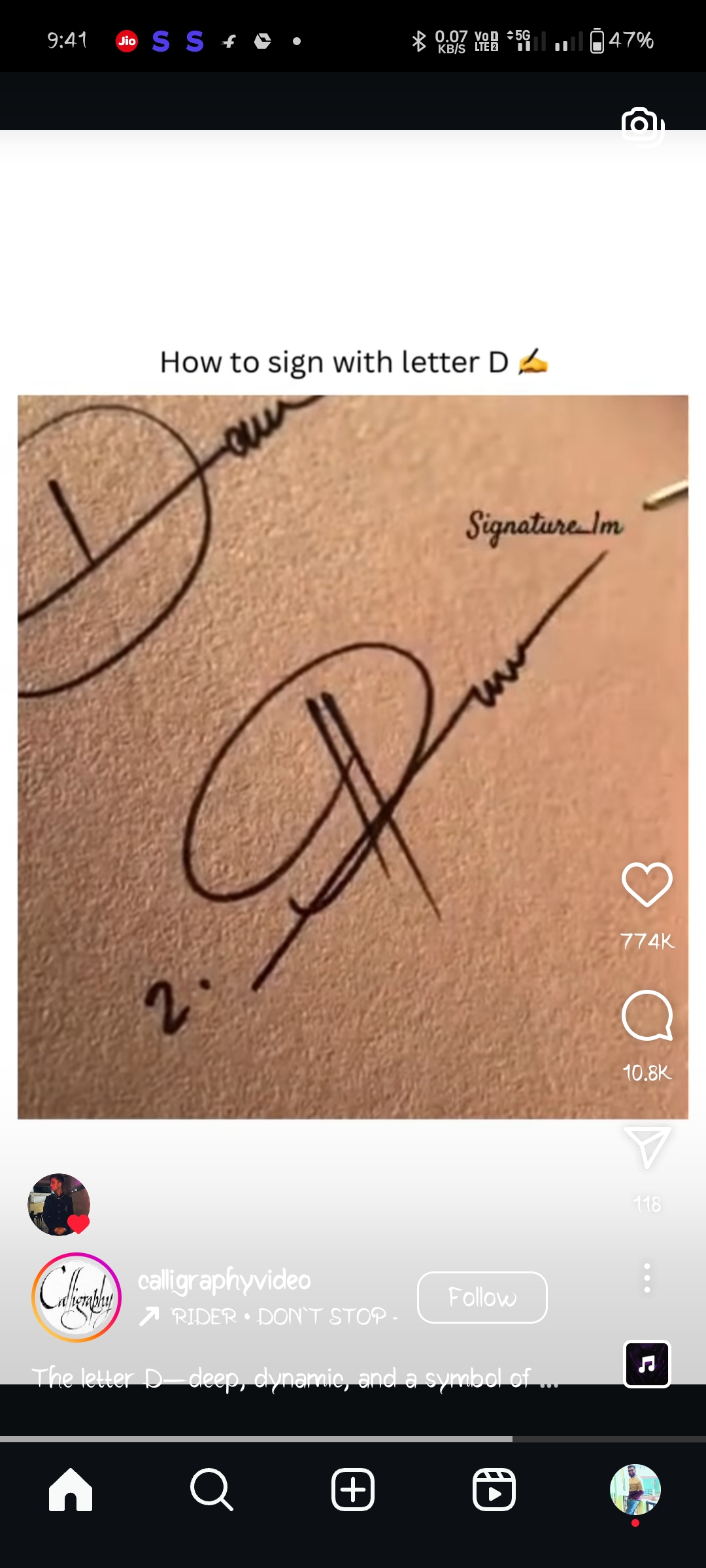Open my profile tab
The image size is (706, 1568).
tap(635, 1490)
